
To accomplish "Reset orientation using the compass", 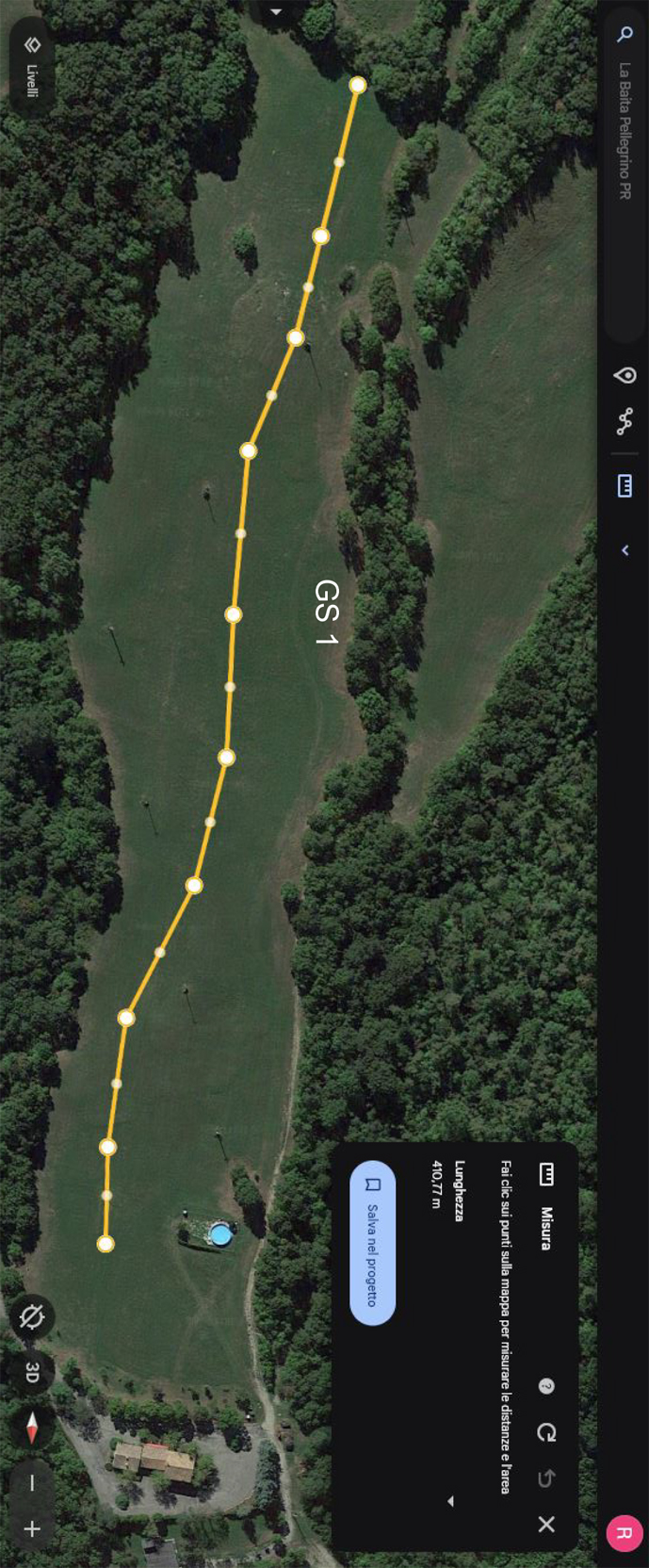I will (x=32, y=1428).
